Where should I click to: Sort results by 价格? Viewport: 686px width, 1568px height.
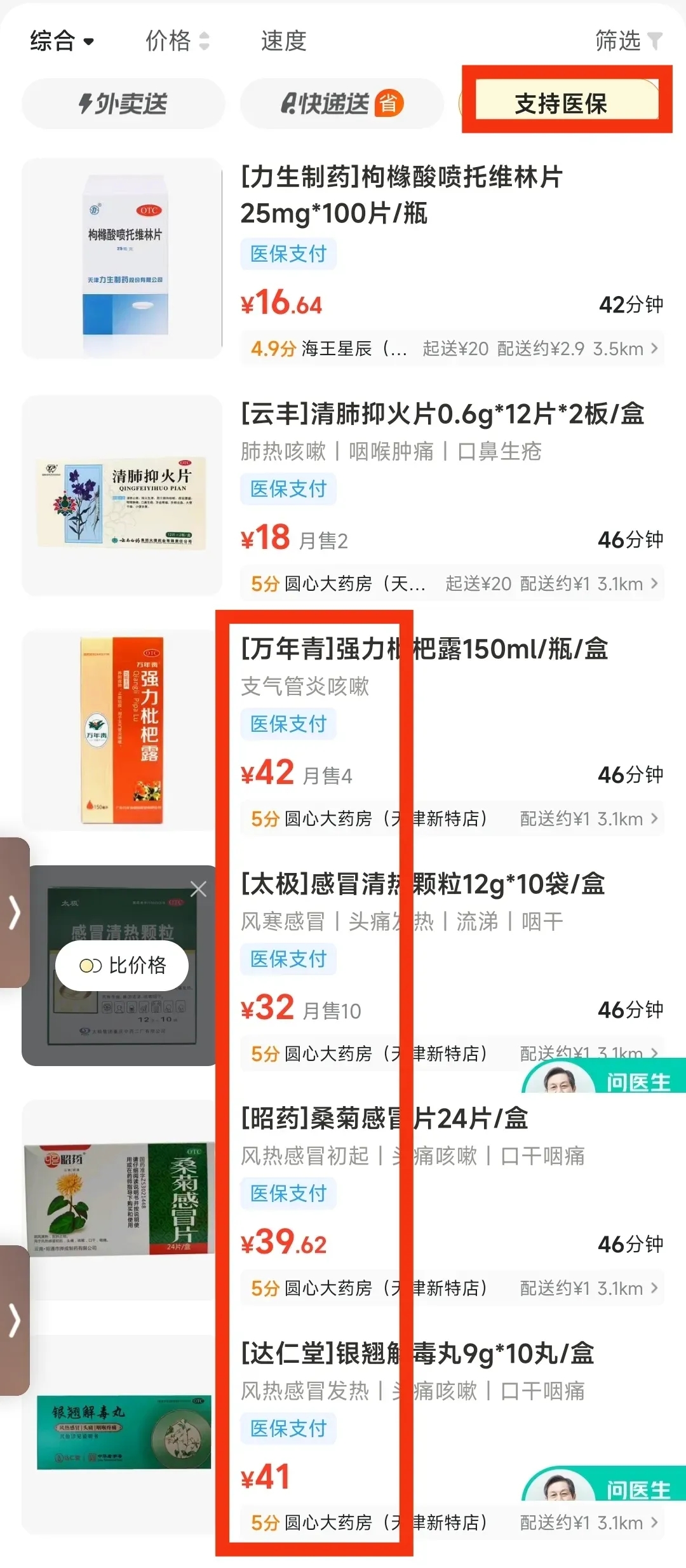tap(177, 41)
